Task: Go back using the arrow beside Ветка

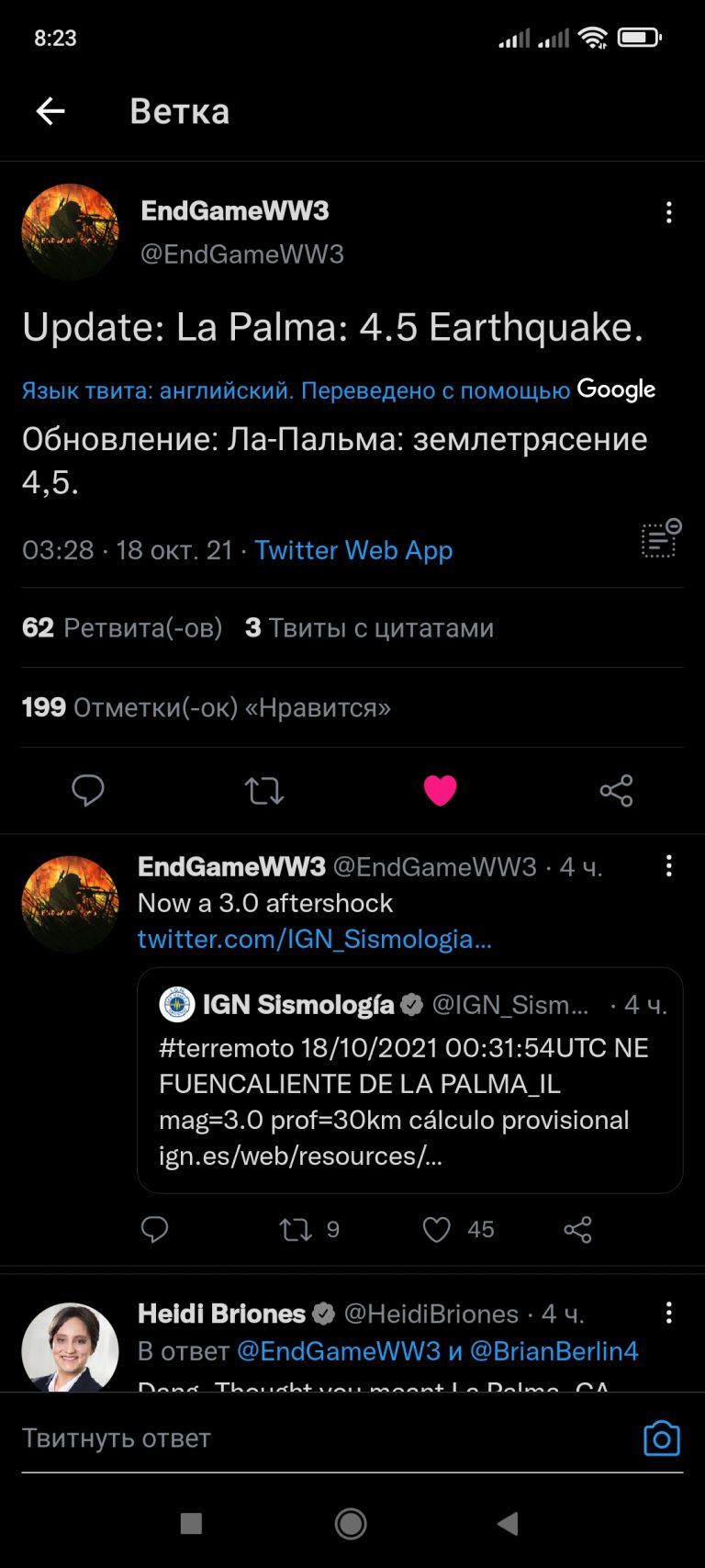Action: tap(50, 111)
